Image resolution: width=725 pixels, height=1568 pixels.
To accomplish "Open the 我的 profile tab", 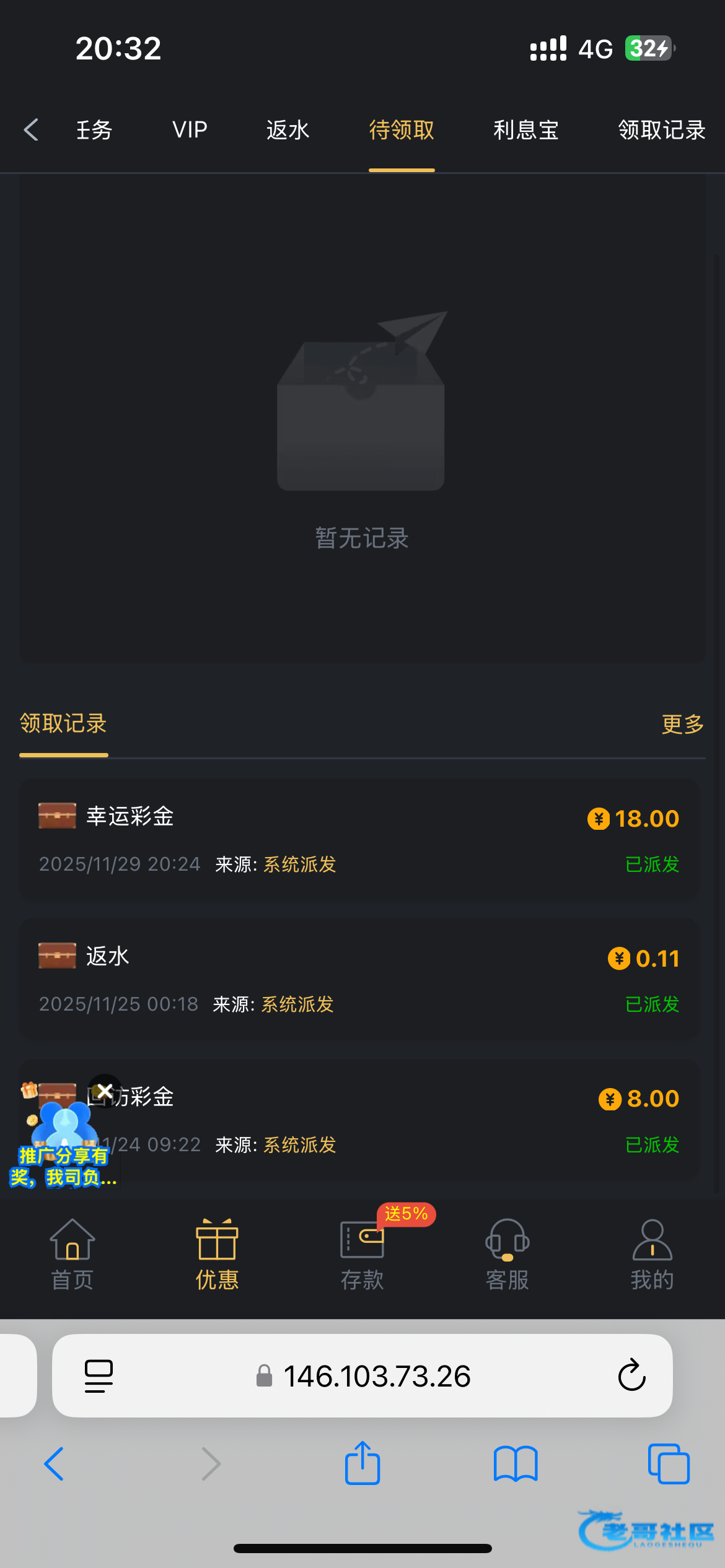I will point(652,1255).
